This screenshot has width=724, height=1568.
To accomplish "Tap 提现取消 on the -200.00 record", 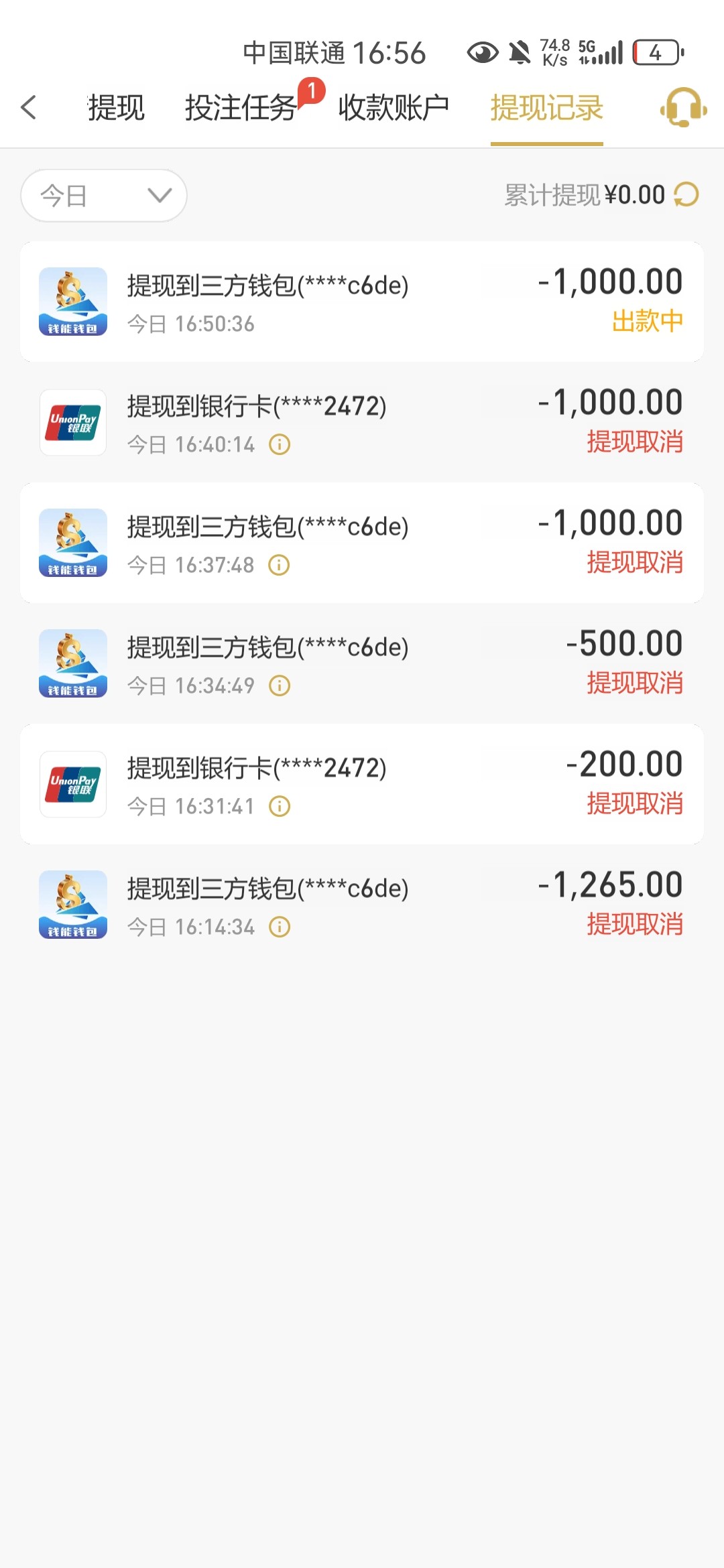I will [633, 805].
